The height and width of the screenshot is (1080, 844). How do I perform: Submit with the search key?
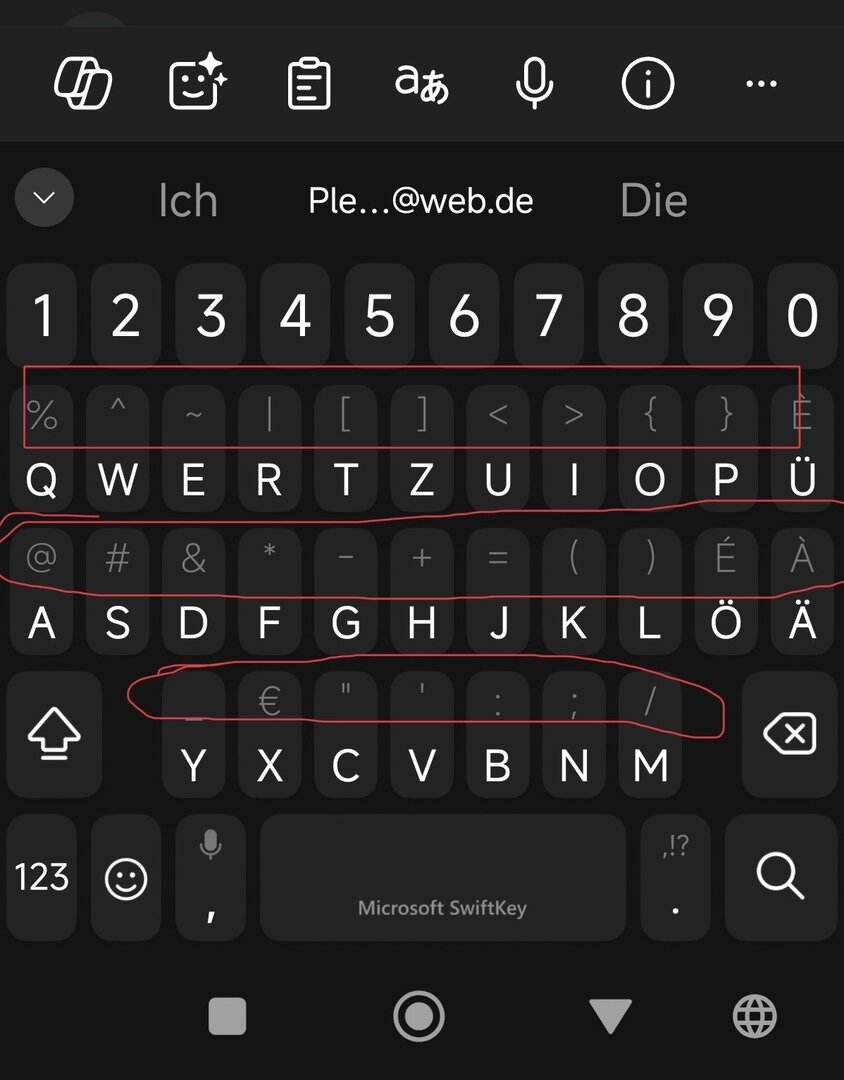[780, 877]
